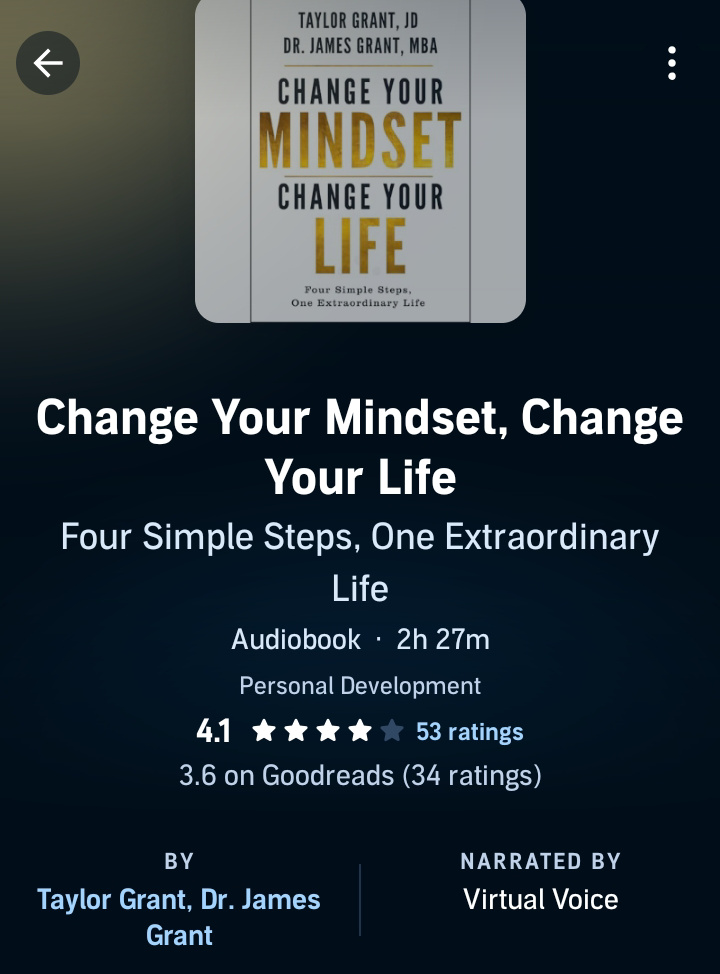Open the three-dot overflow menu
The image size is (720, 974).
tap(671, 64)
